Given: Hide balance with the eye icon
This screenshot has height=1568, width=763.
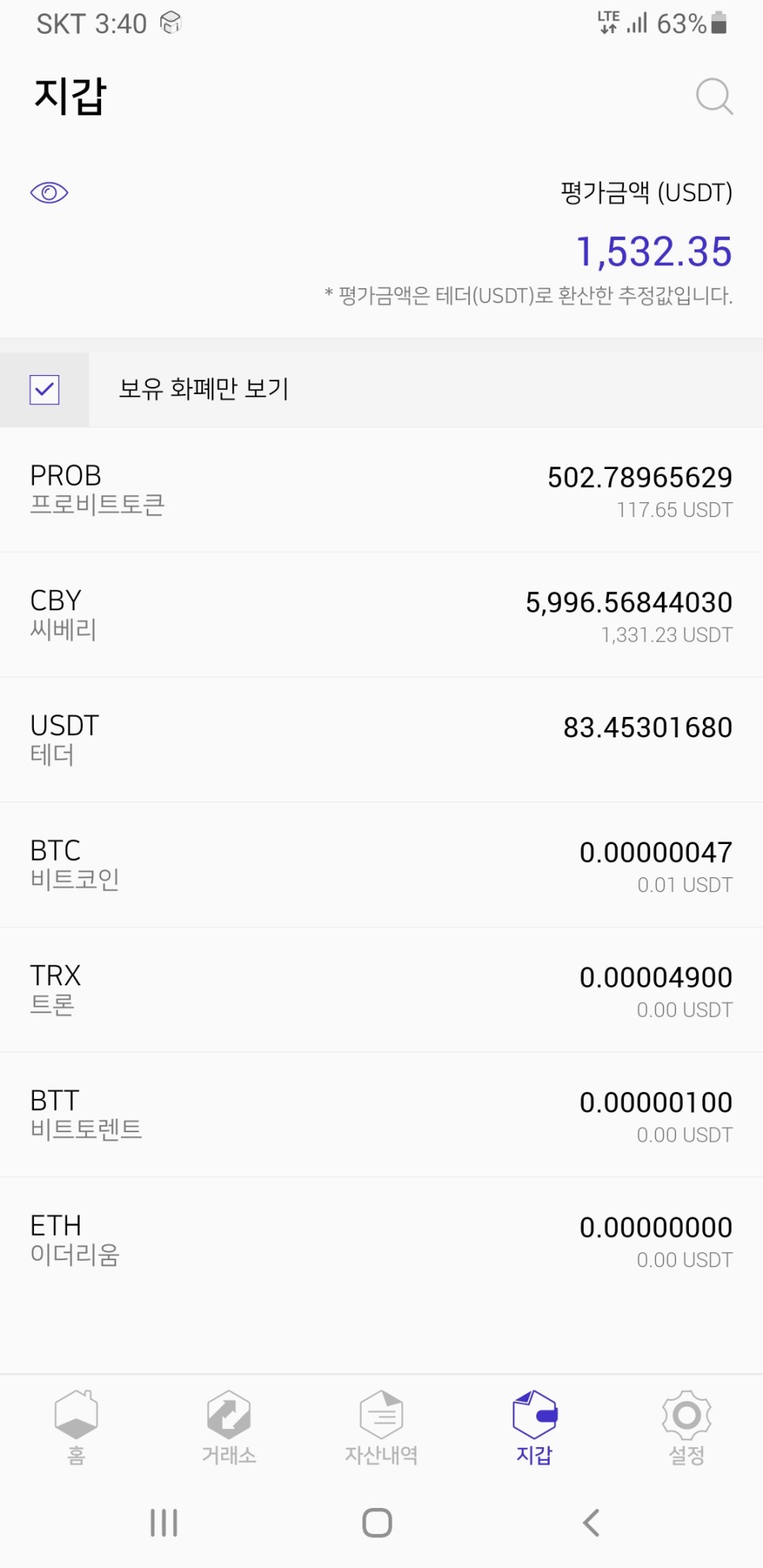Looking at the screenshot, I should point(49,193).
